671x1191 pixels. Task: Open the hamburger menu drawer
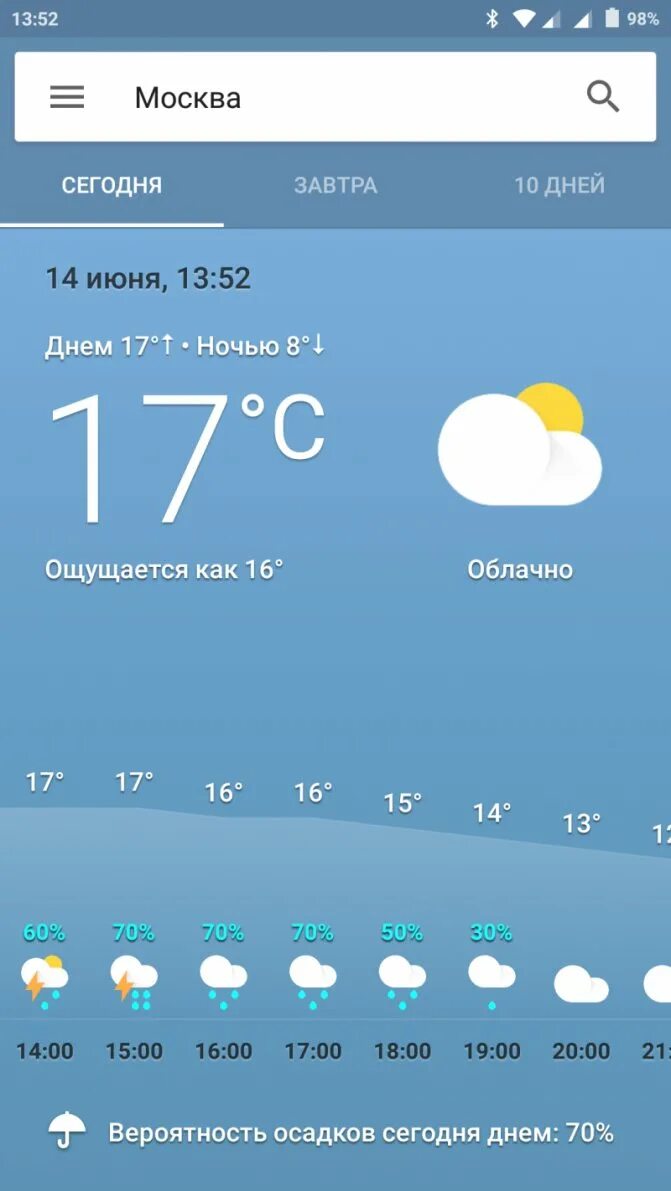(67, 97)
